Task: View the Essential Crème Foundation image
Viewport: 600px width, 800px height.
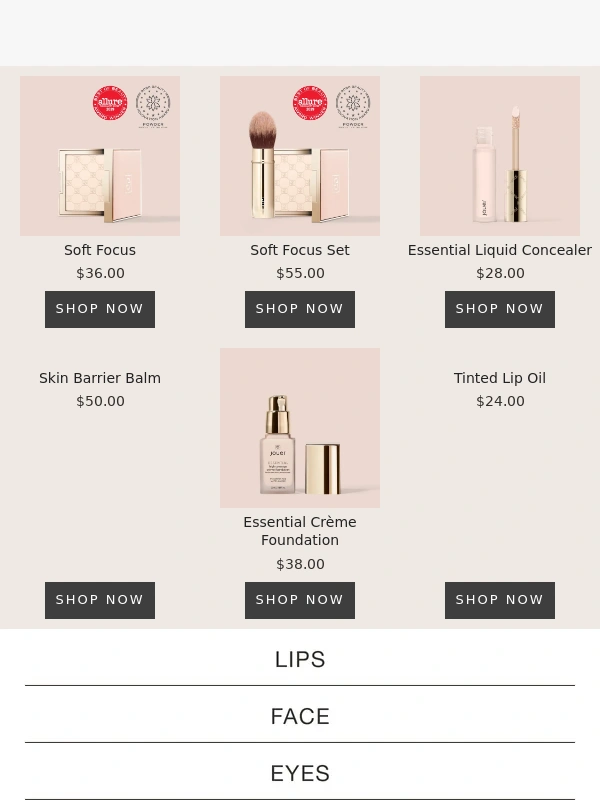Action: pos(300,428)
